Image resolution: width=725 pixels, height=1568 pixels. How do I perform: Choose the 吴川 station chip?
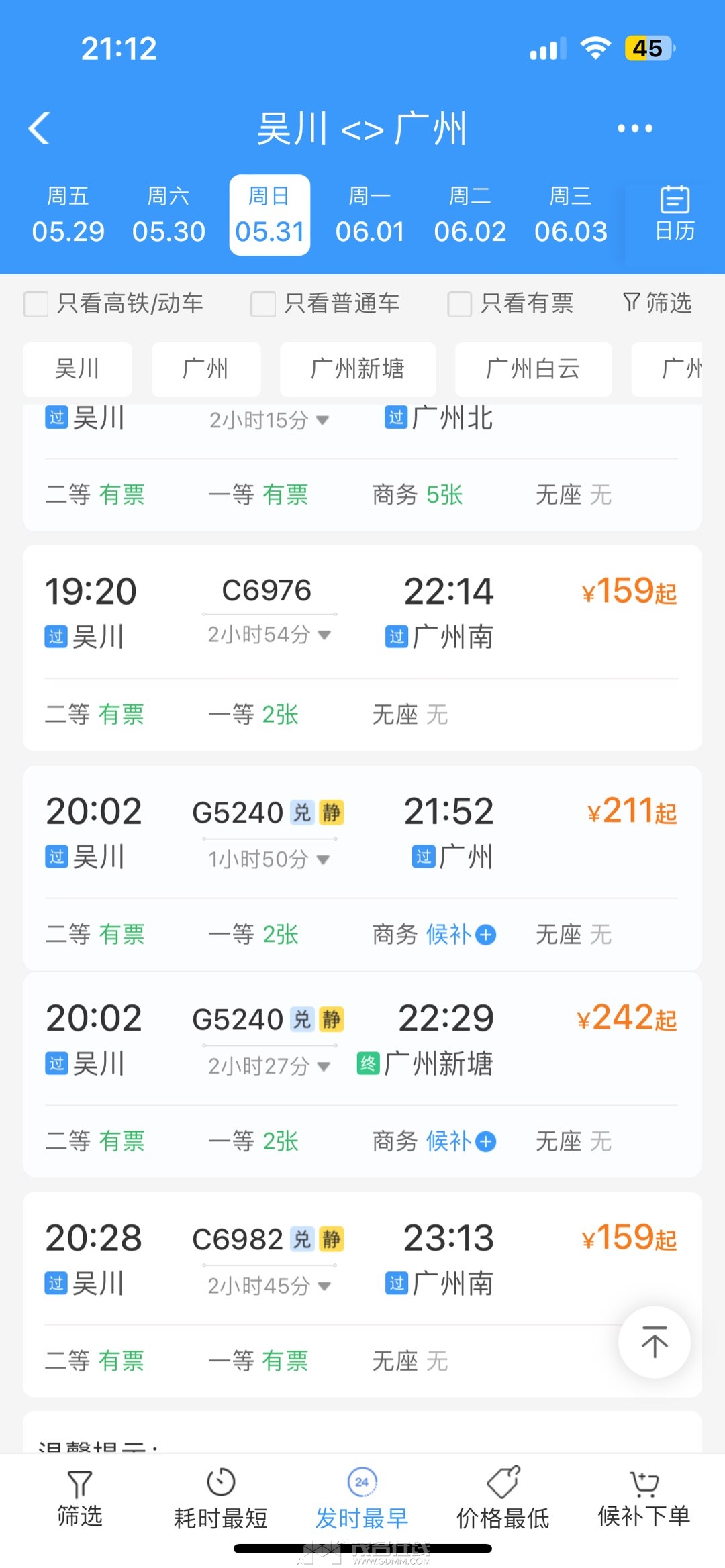point(77,368)
